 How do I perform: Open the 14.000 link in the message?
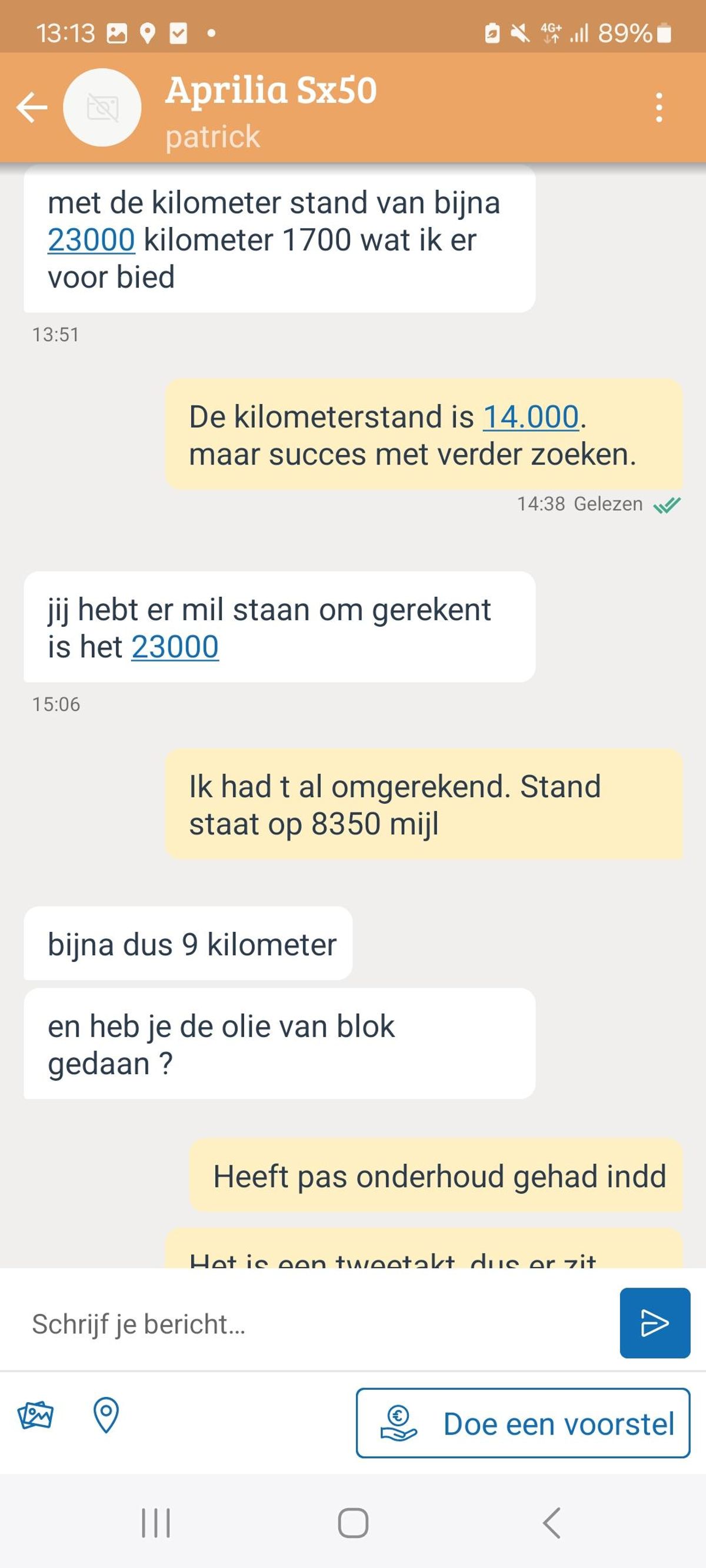(531, 417)
